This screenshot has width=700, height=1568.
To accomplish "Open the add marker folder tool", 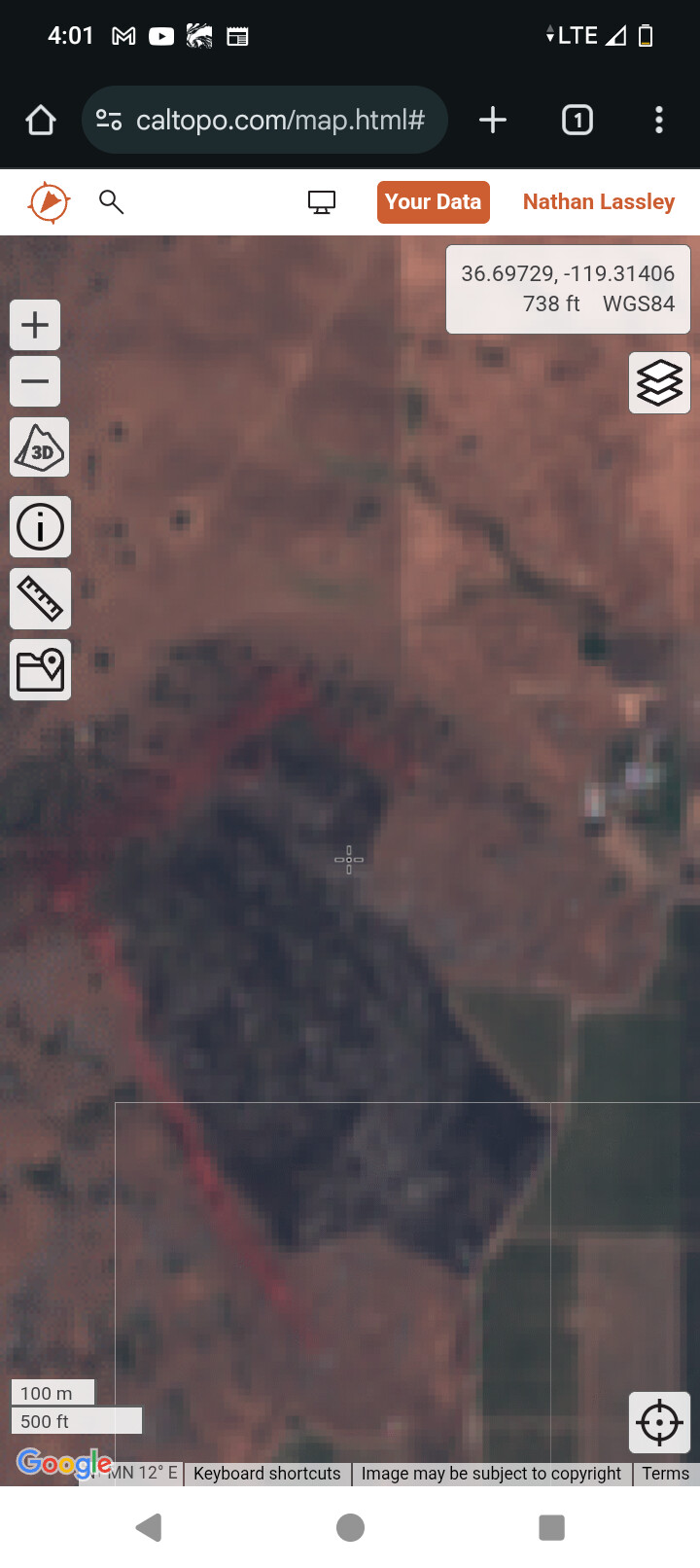I will [40, 670].
